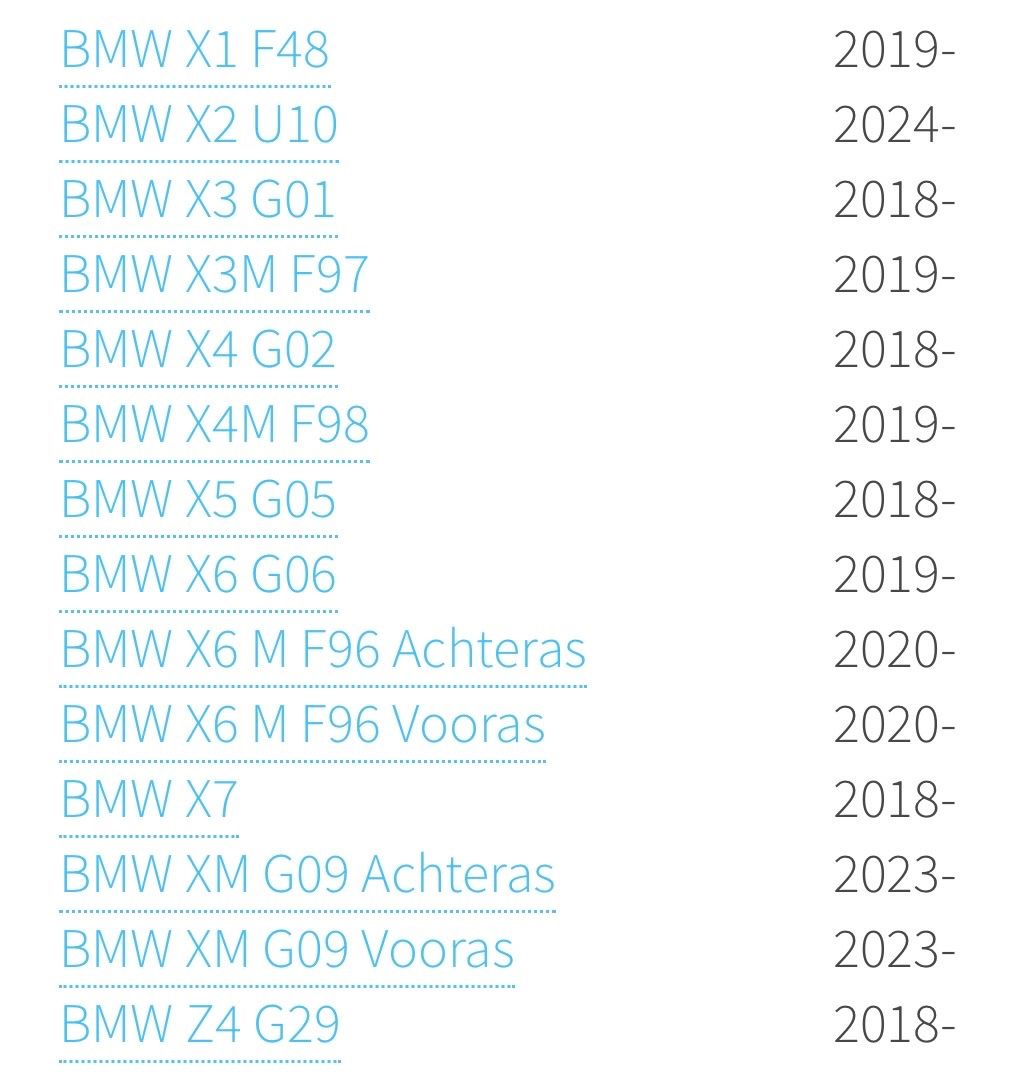The image size is (1027, 1073).
Task: Select BMW X6 M F96 Vooras
Action: (x=302, y=725)
